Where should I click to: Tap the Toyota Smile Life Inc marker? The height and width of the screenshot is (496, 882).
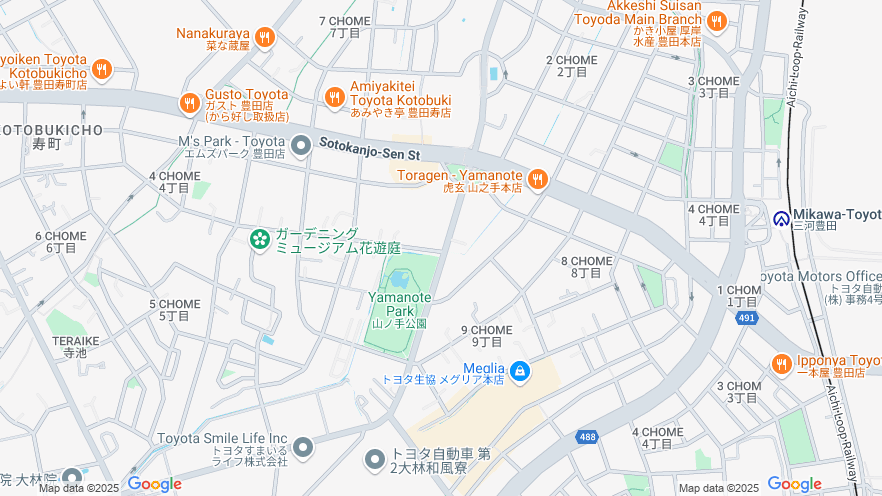click(303, 446)
